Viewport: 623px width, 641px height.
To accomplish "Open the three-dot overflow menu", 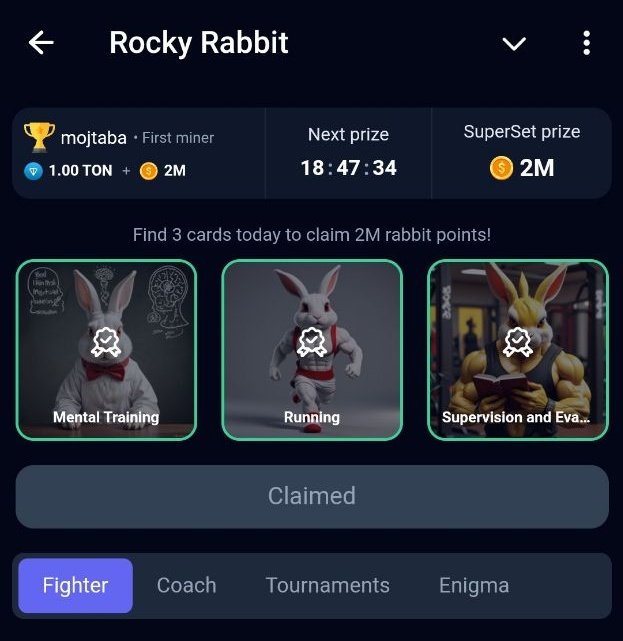I will coord(586,43).
